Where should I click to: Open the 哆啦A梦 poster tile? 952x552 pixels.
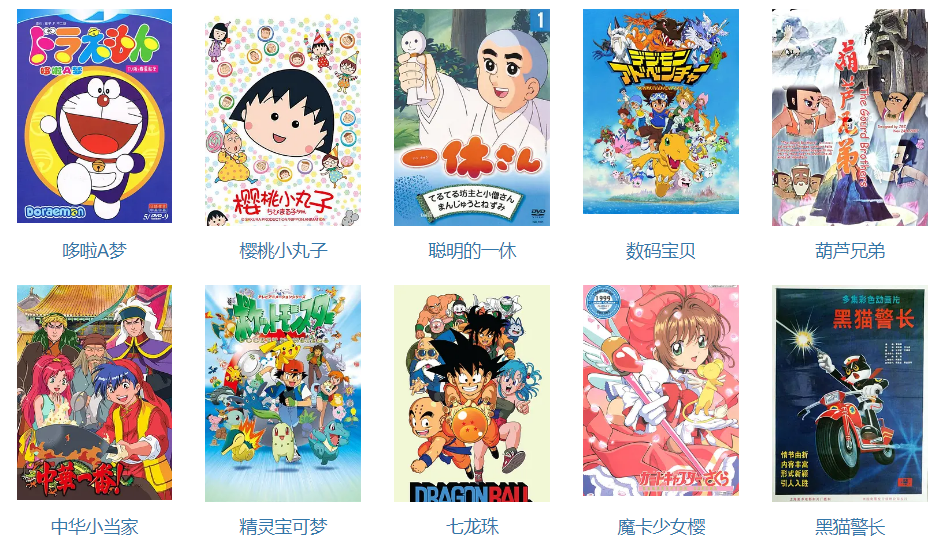[94, 117]
